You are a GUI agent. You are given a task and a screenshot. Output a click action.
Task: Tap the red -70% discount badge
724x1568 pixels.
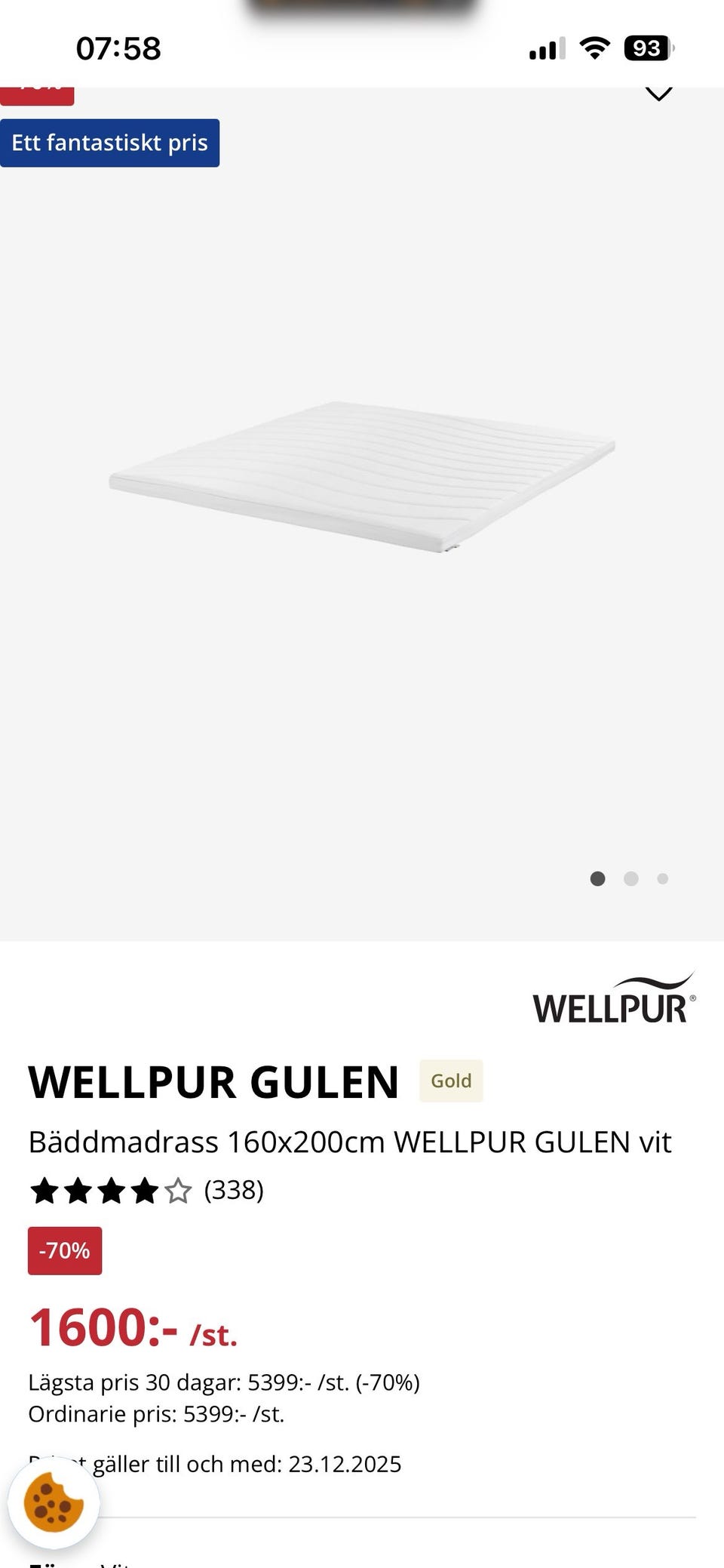click(x=64, y=1250)
